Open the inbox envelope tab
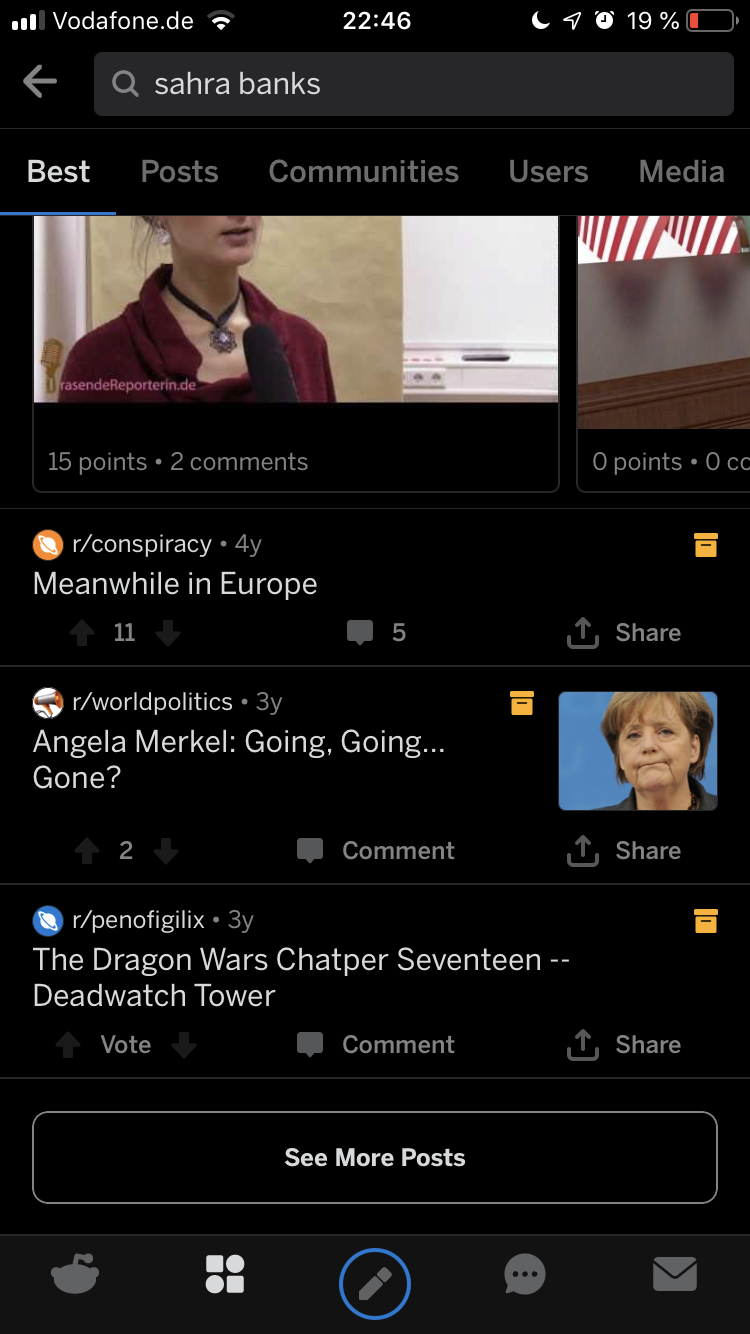The height and width of the screenshot is (1334, 750). [x=675, y=1275]
